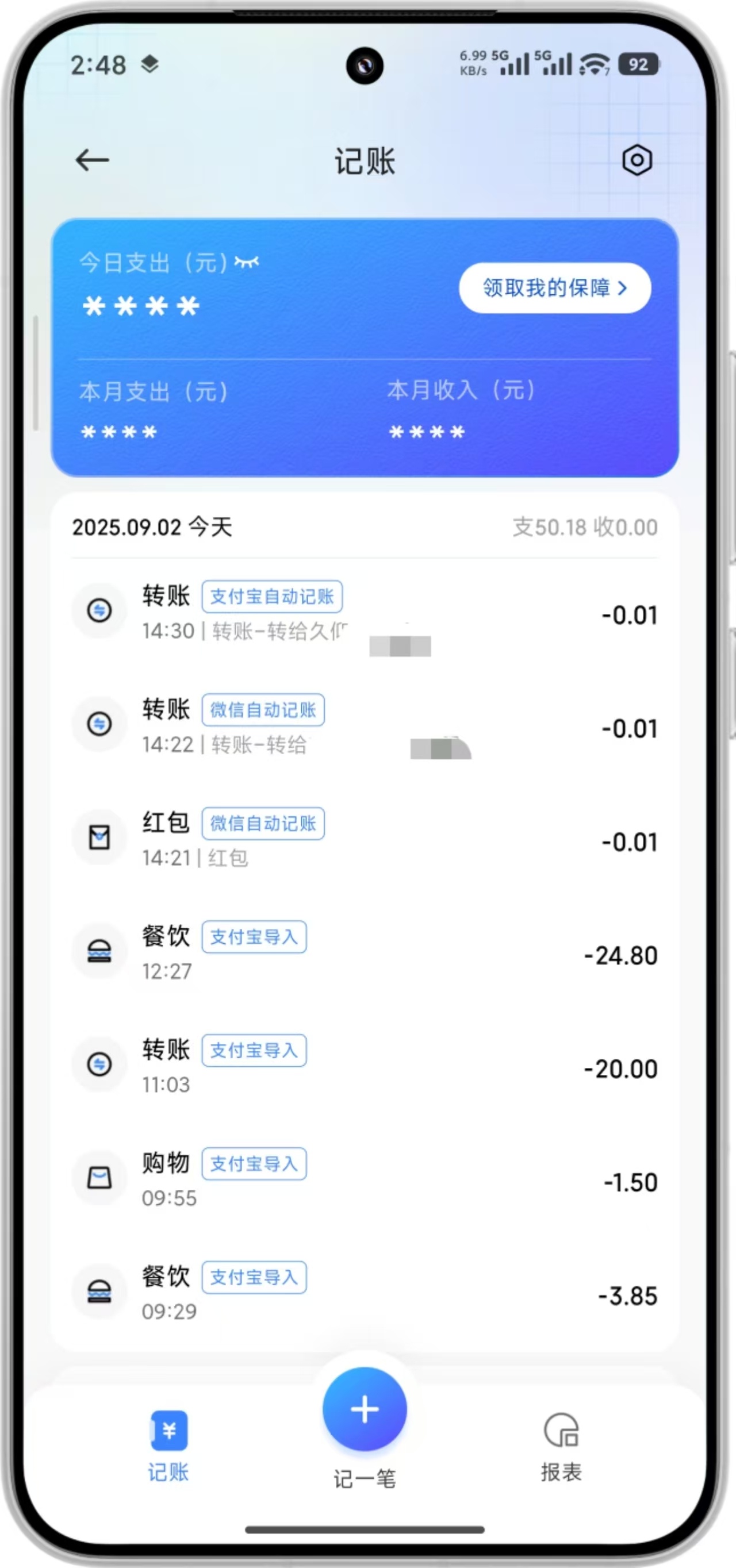Screen dimensions: 736x1568
Task: Go back using the top-left arrow
Action: [92, 161]
